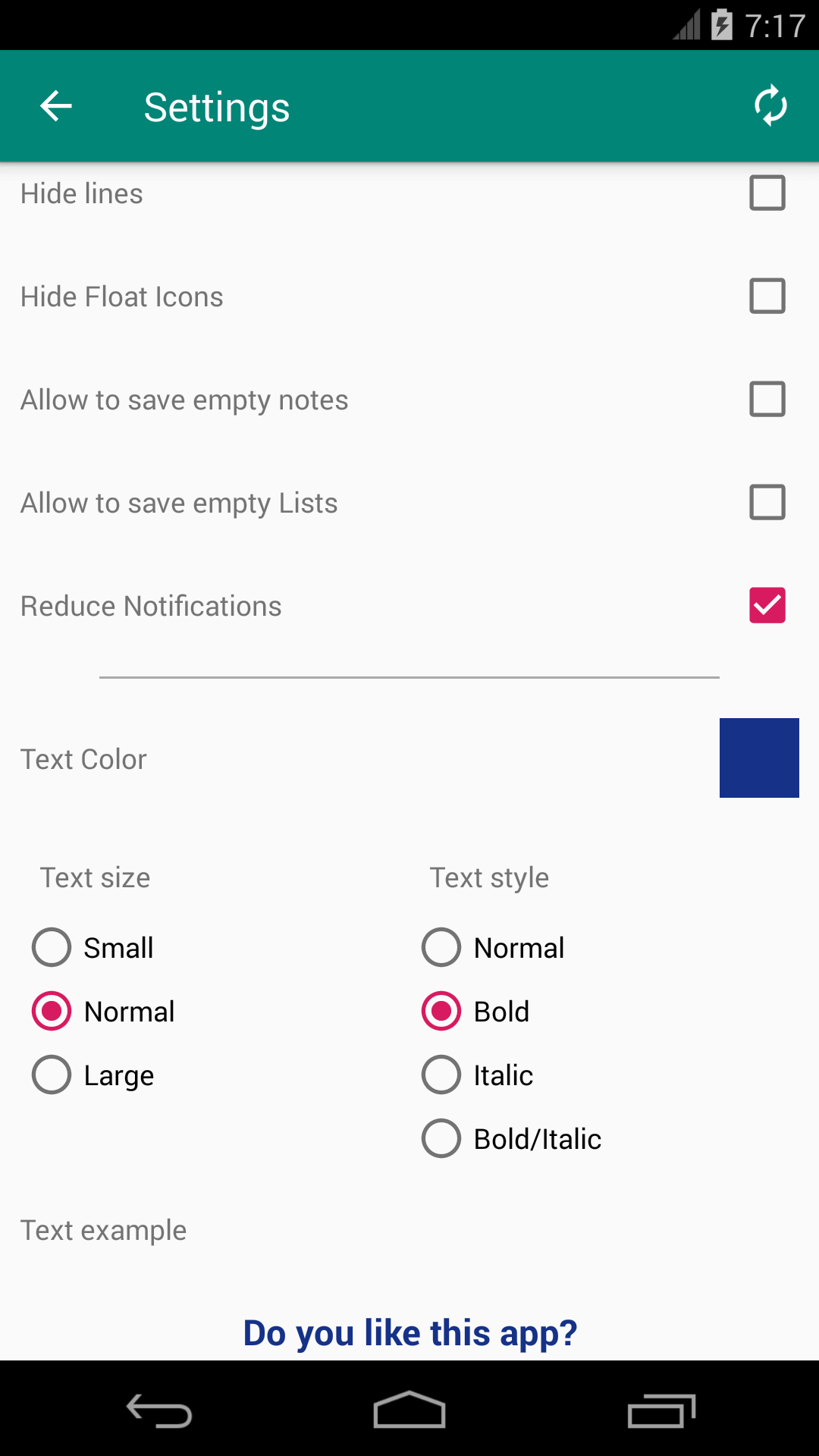The height and width of the screenshot is (1456, 819).
Task: Tap the refresh icon to reset settings
Action: 770,106
